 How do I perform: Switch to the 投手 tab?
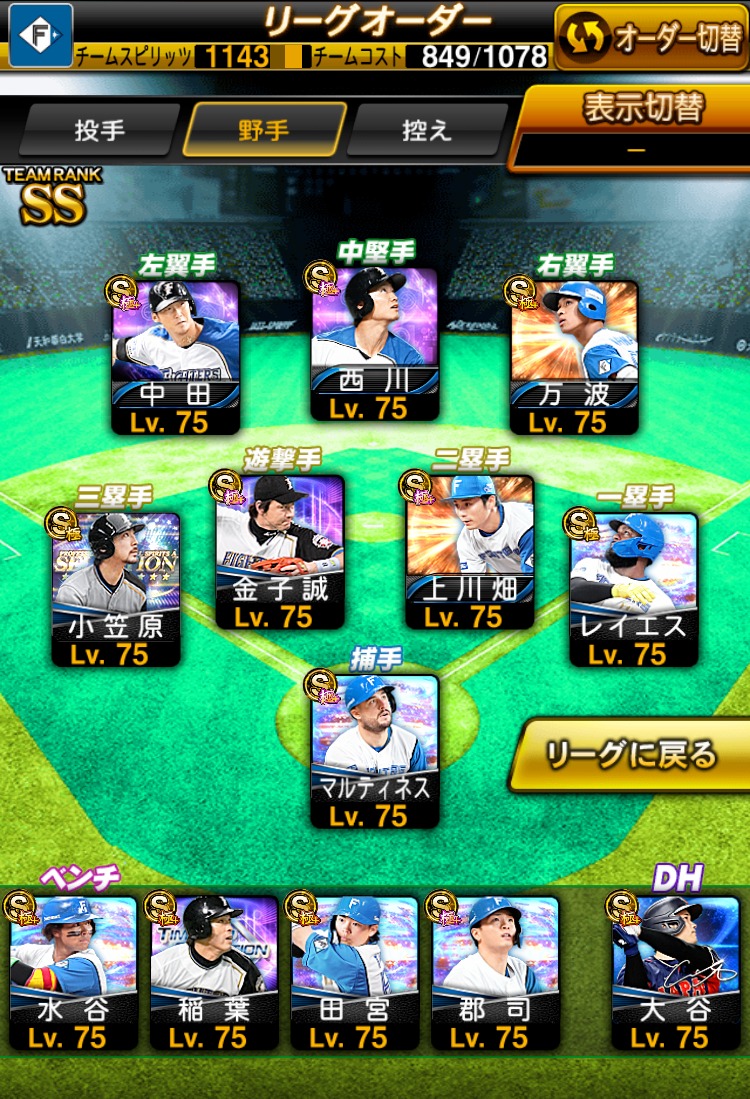[100, 130]
